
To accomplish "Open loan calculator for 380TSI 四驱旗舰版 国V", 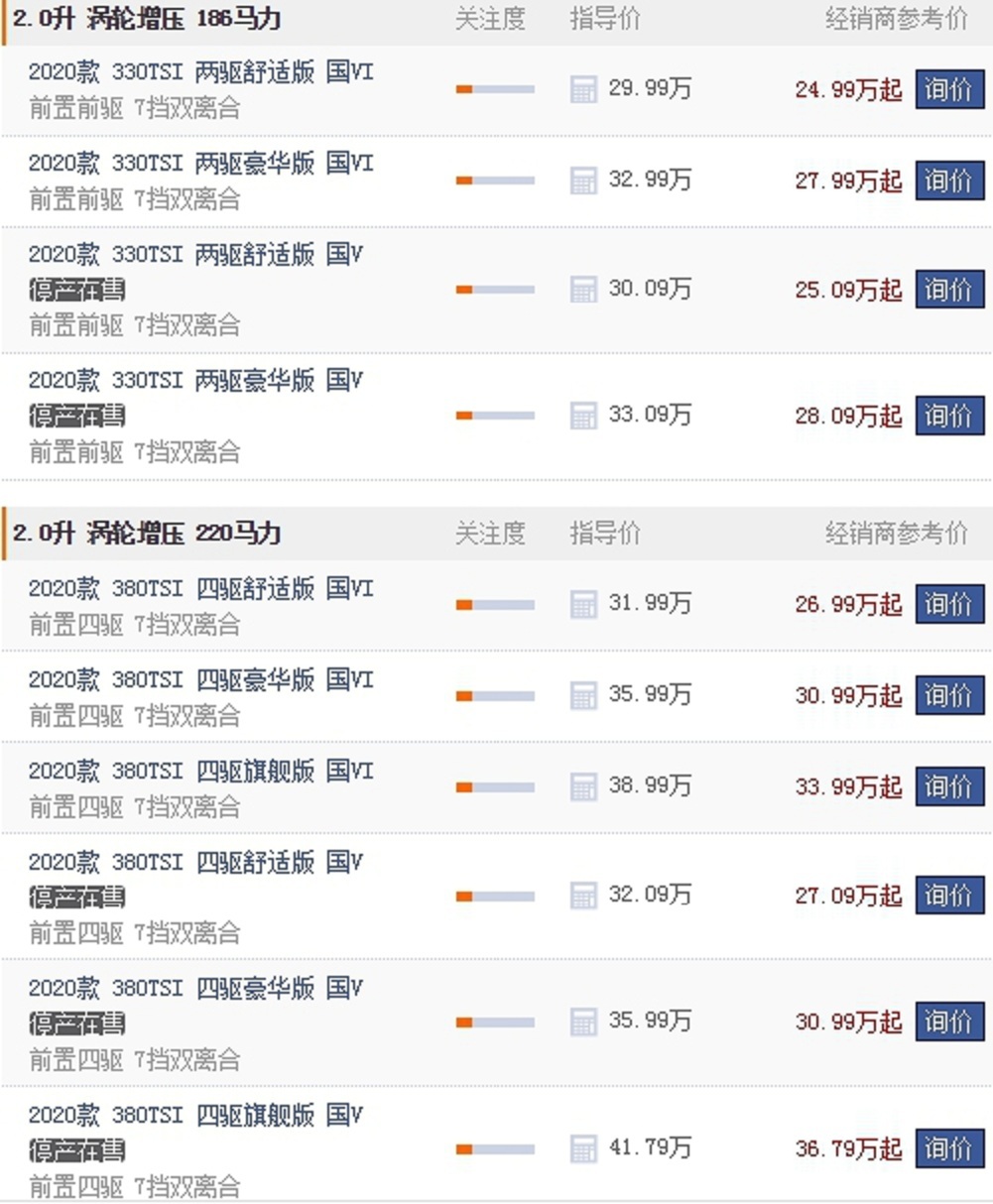I will coord(583,1148).
